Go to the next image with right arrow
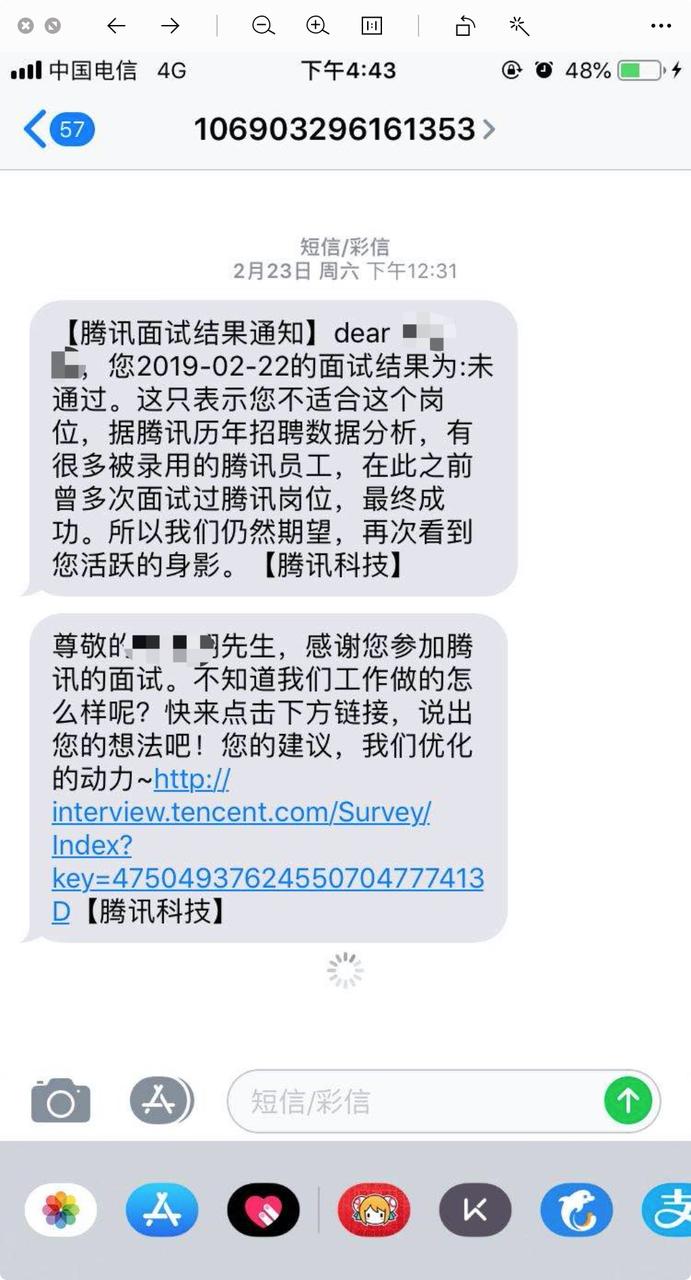691x1280 pixels. pos(171,26)
